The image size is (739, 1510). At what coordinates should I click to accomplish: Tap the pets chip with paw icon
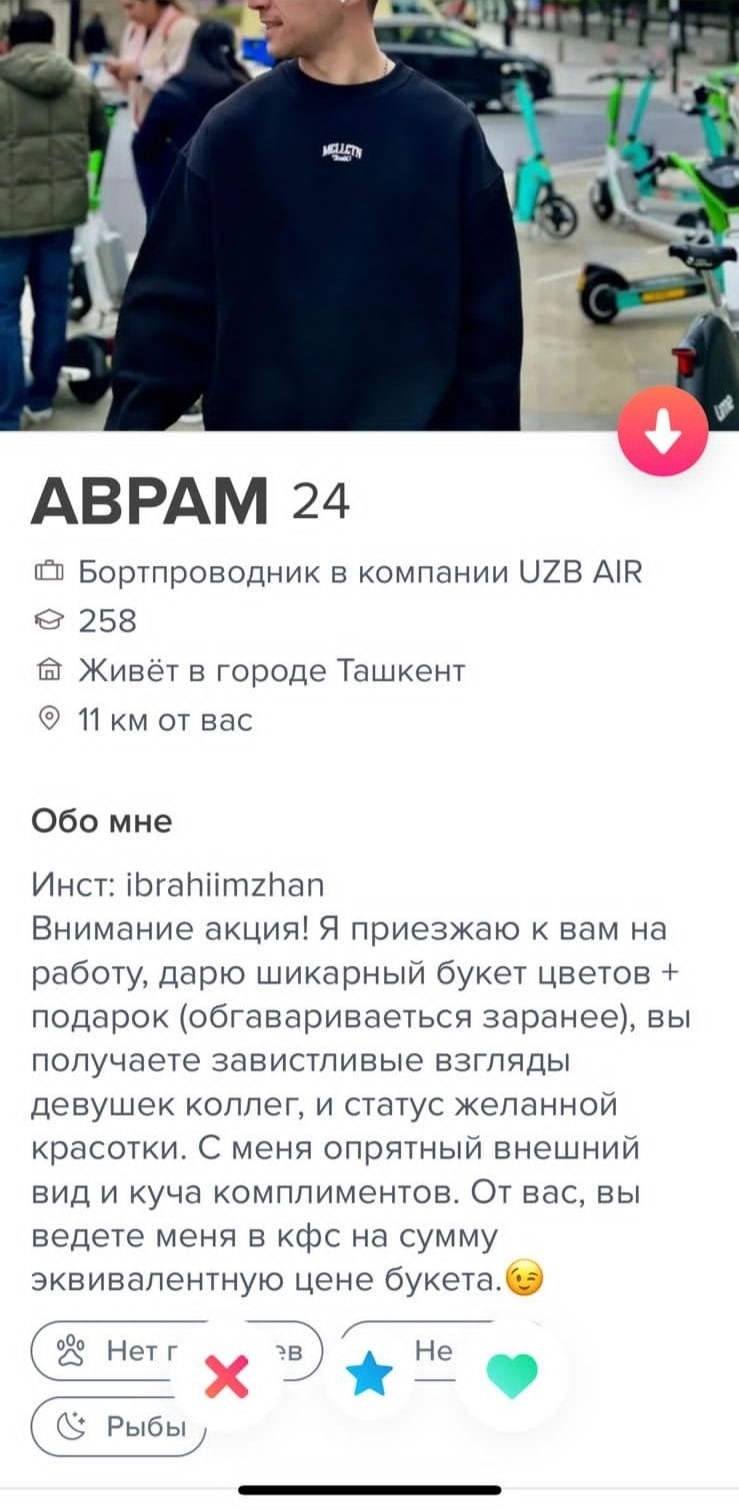pos(100,1352)
